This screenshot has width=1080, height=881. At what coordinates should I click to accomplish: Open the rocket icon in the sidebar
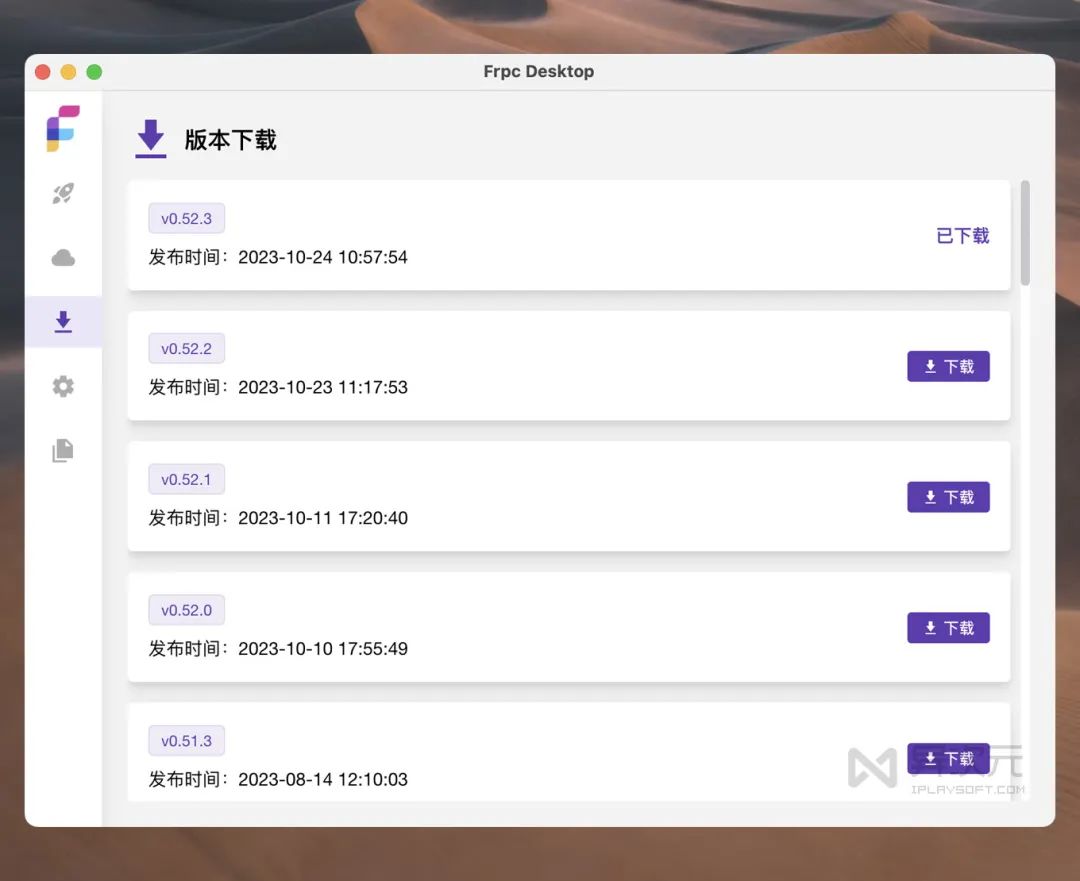click(x=63, y=194)
